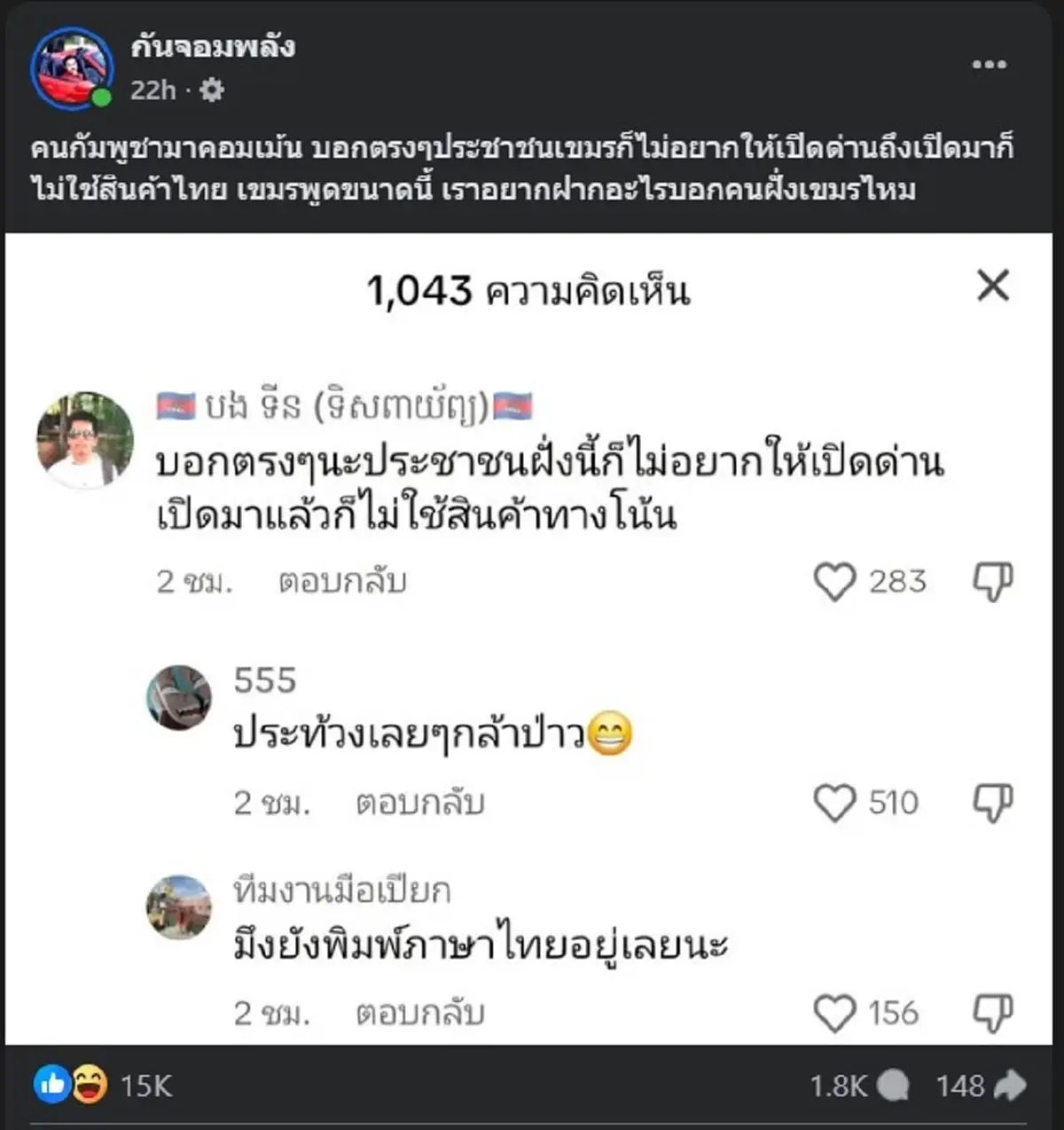Click 555's profile avatar
Viewport: 1064px width, 1130px height.
point(180,697)
